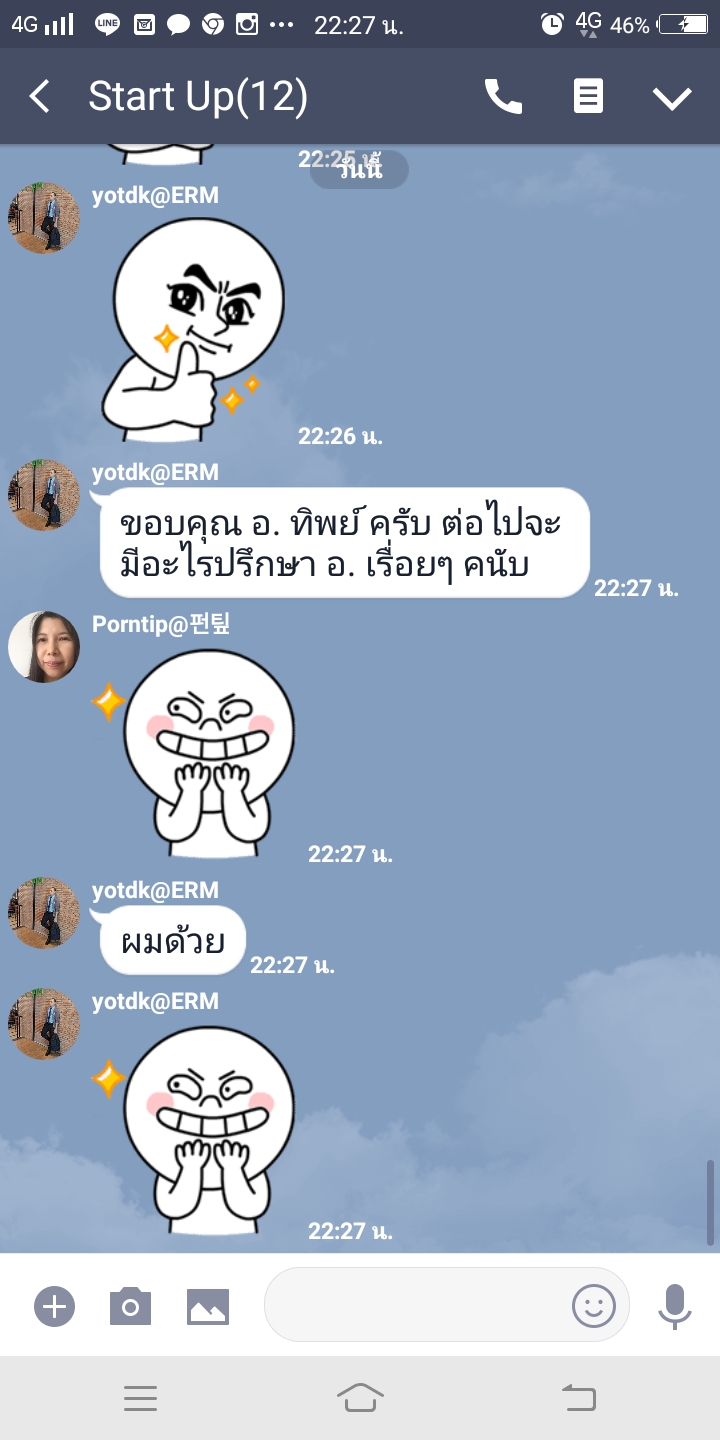Open the gallery image picker
Screen dimensions: 720x1440
208,1306
